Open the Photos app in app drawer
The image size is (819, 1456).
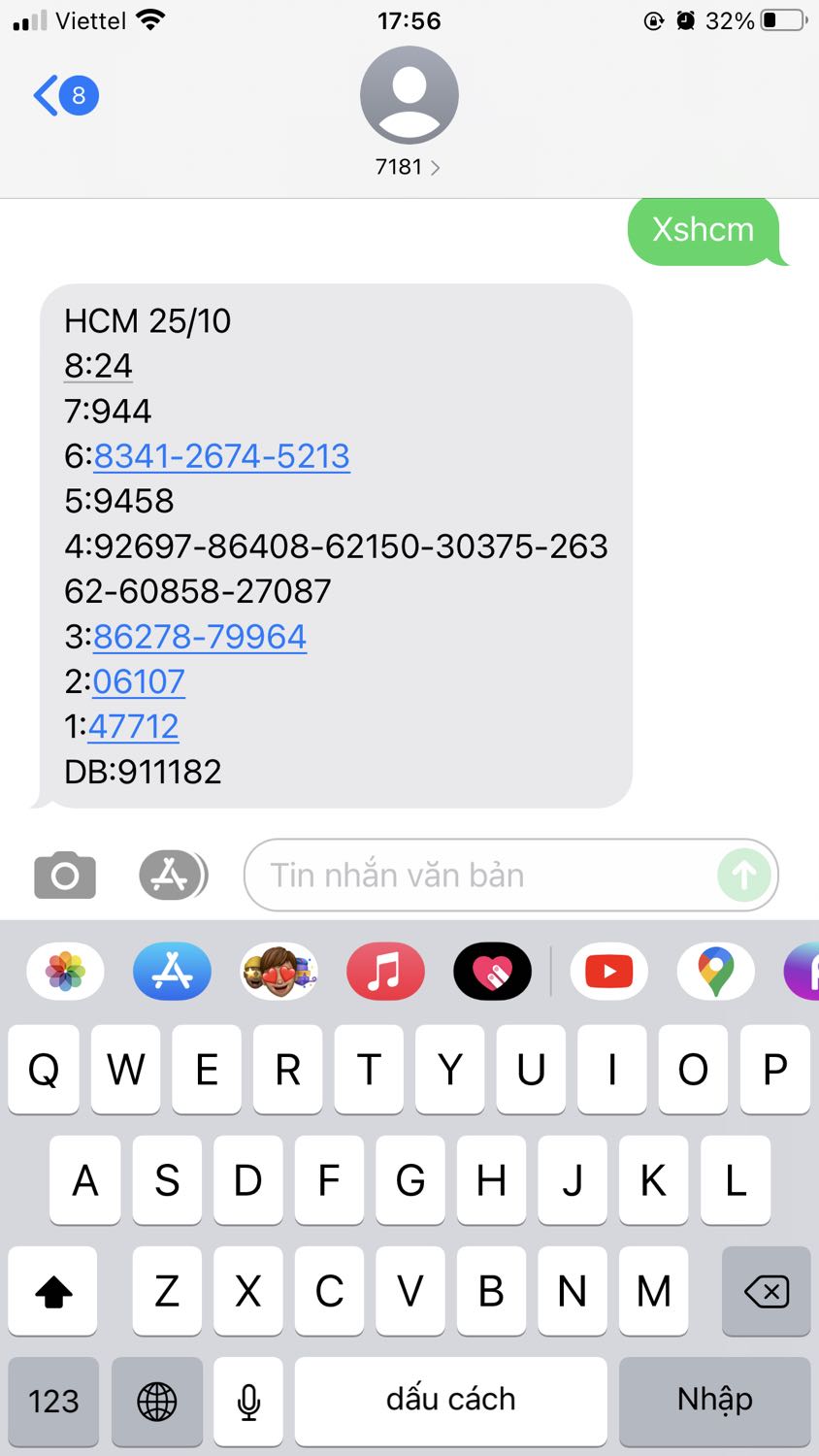64,971
